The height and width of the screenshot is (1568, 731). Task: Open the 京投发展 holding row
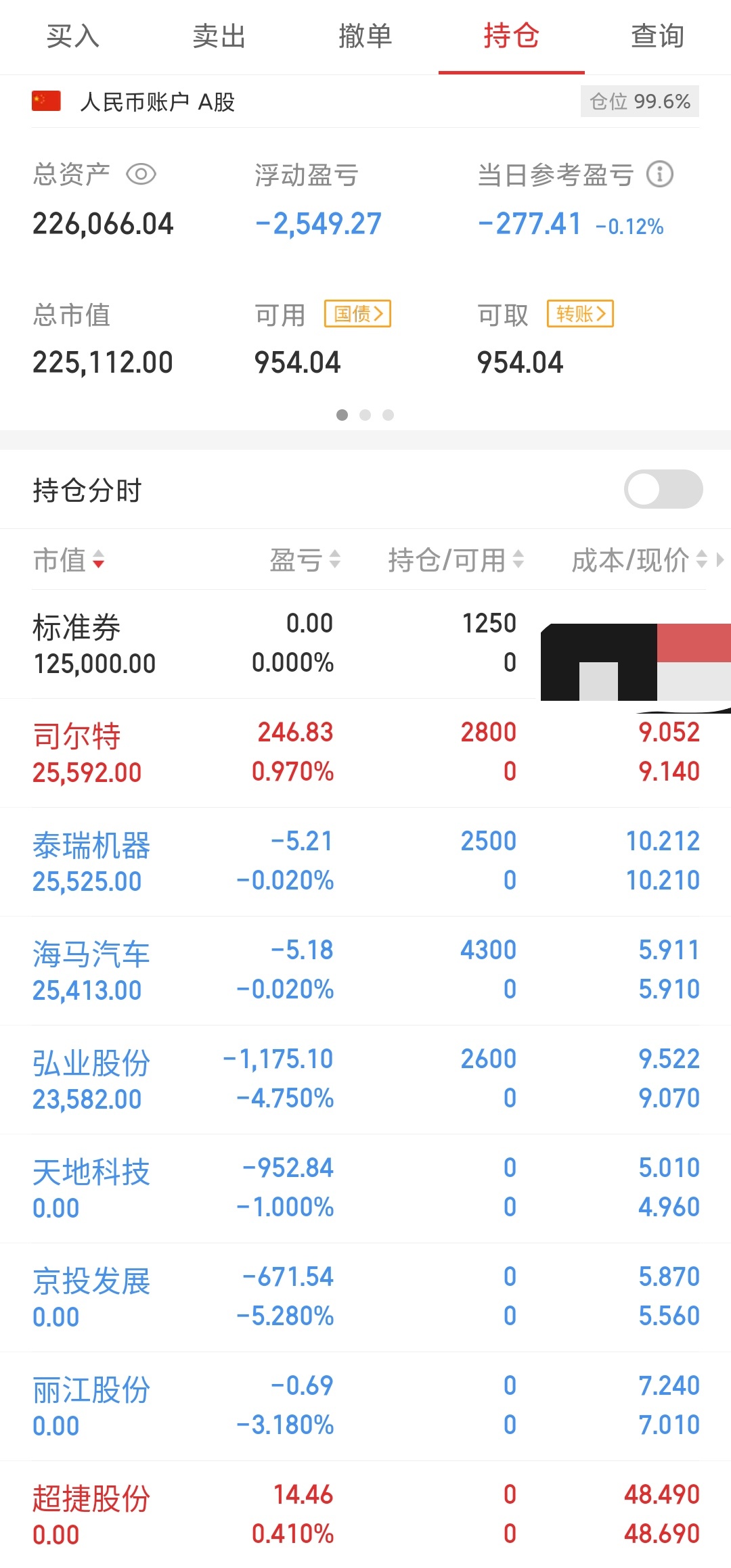point(365,1297)
